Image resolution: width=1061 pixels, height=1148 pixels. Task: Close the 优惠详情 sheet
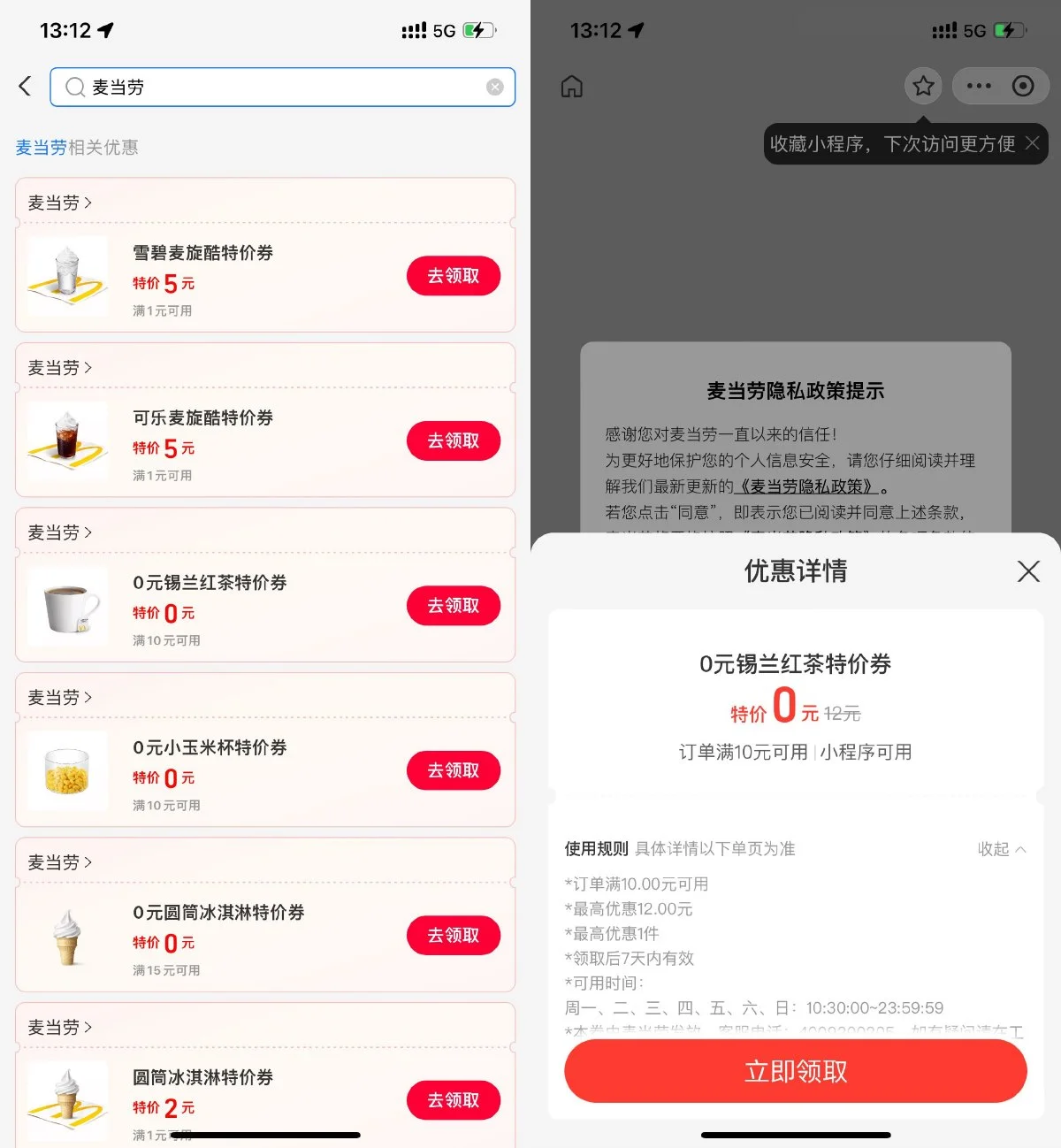(1027, 571)
